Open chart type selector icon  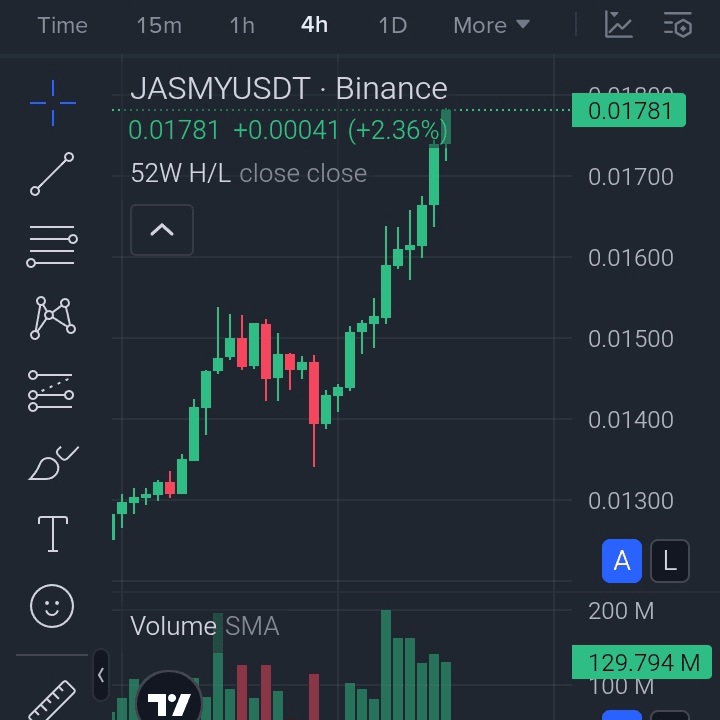pos(619,25)
